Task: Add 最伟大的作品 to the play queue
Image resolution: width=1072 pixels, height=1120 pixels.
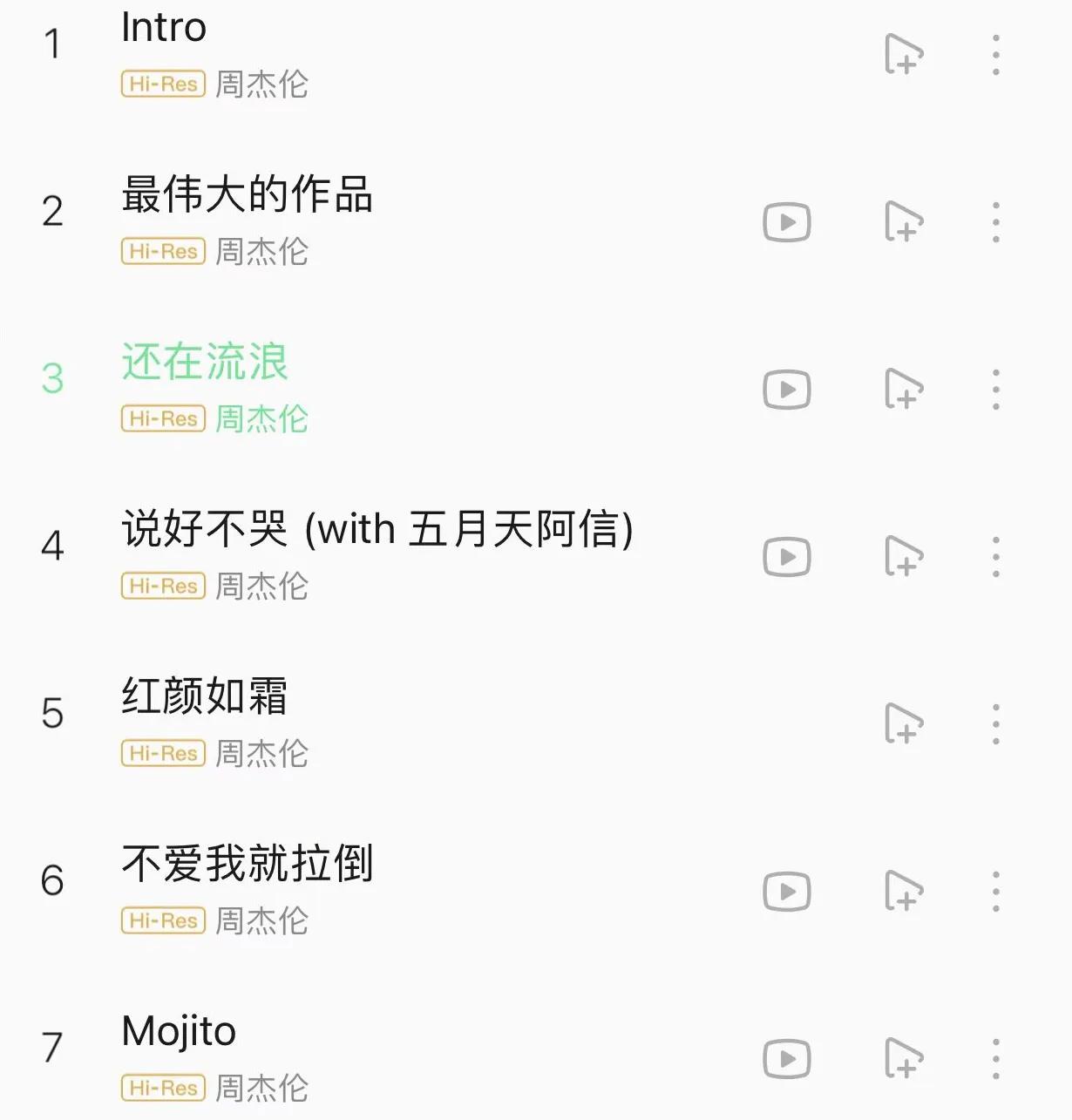Action: pyautogui.click(x=906, y=222)
